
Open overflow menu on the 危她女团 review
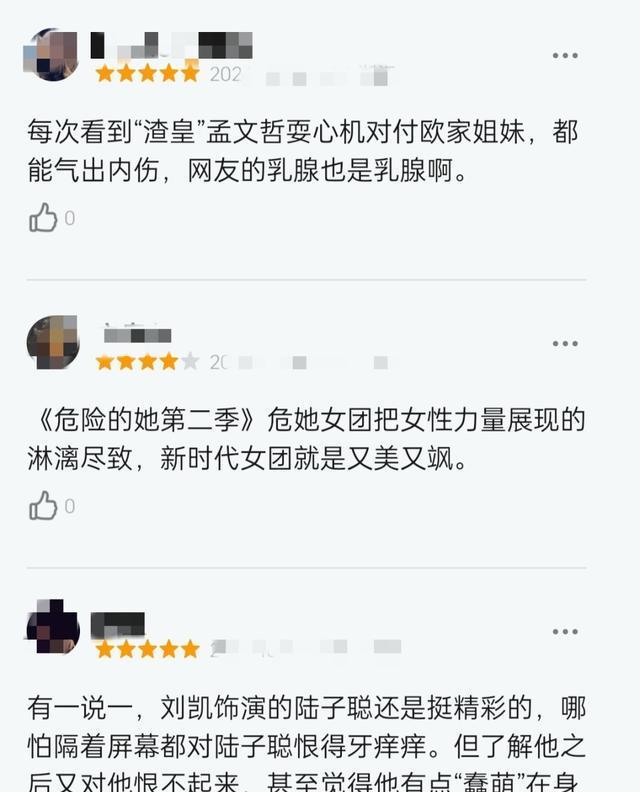click(565, 344)
